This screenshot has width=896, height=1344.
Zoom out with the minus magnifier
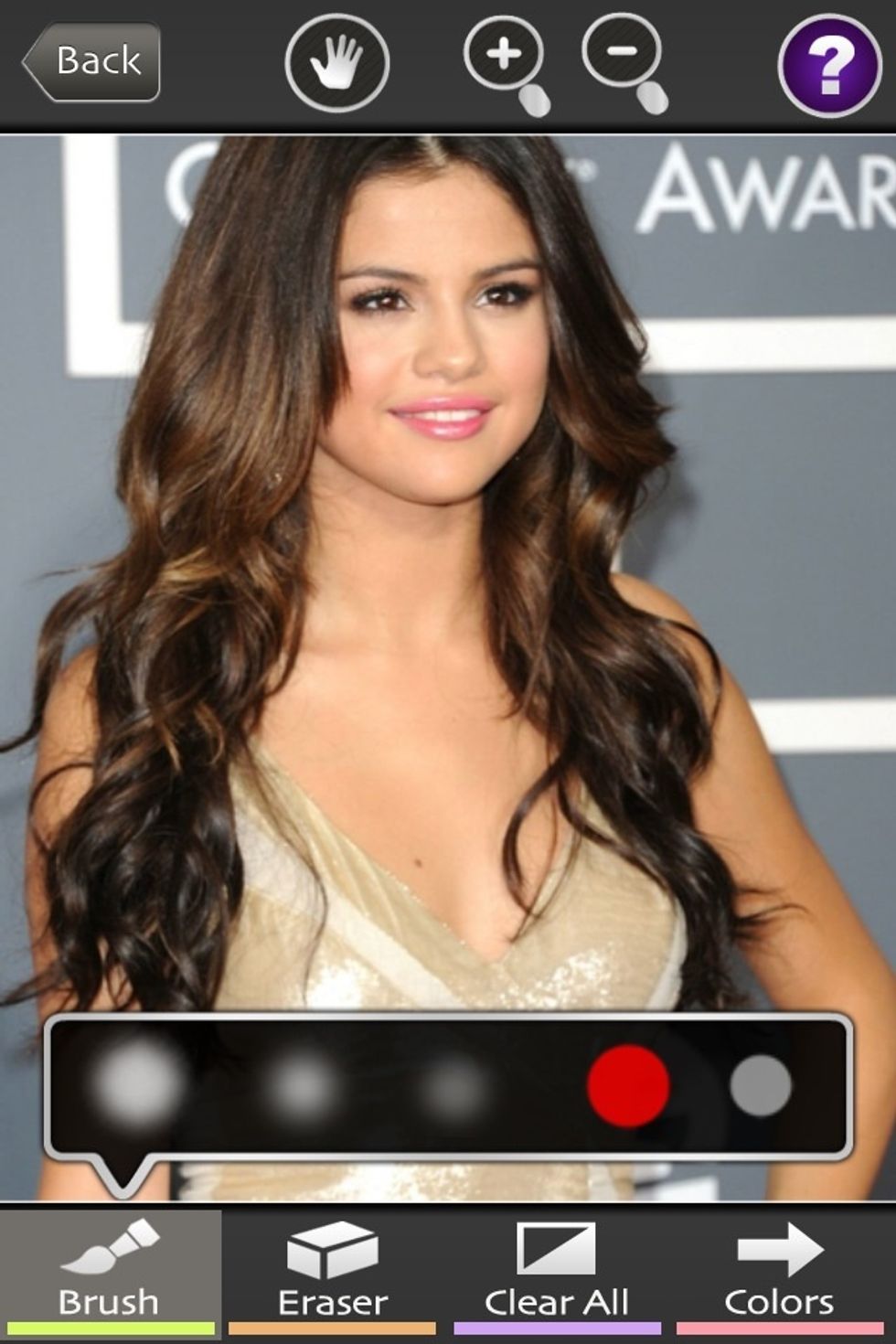coord(624,59)
